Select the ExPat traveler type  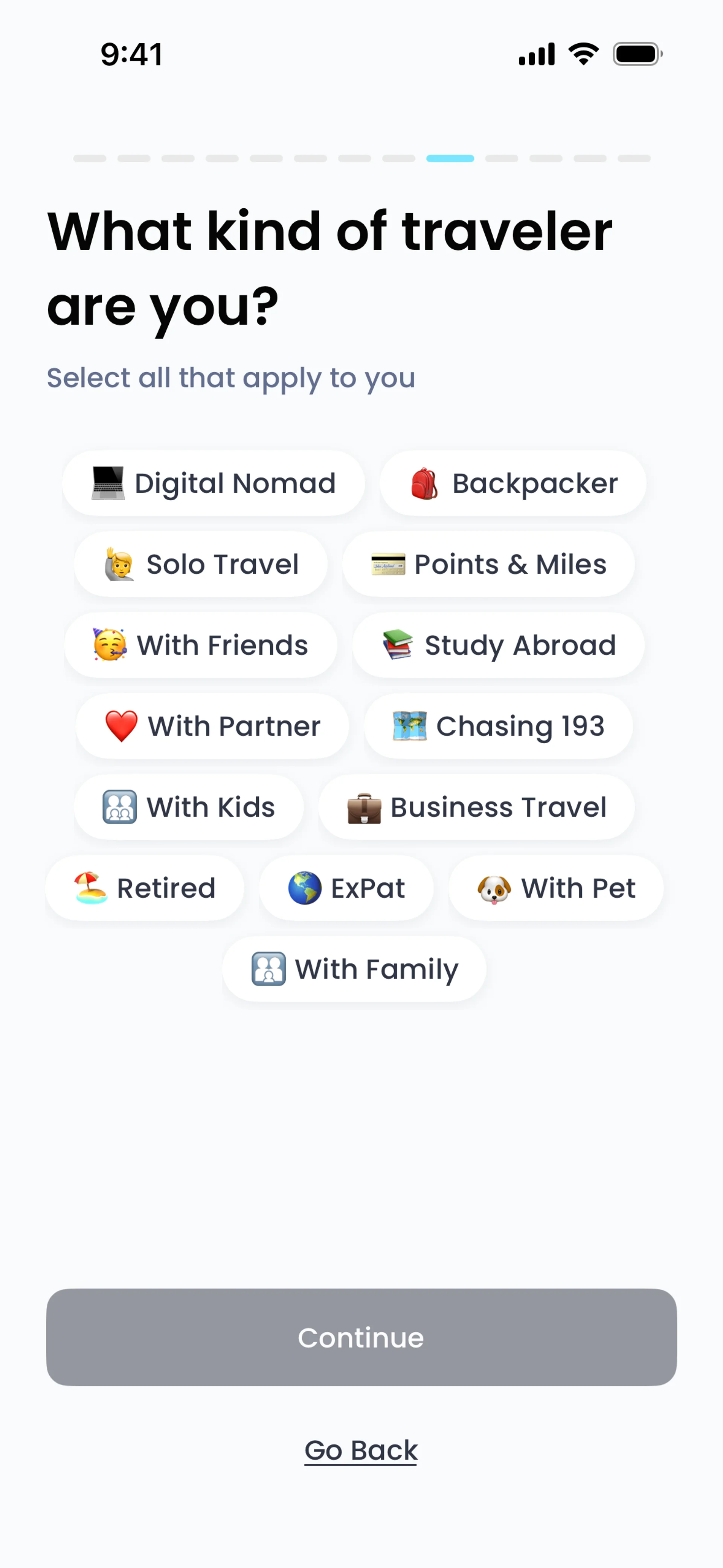346,888
